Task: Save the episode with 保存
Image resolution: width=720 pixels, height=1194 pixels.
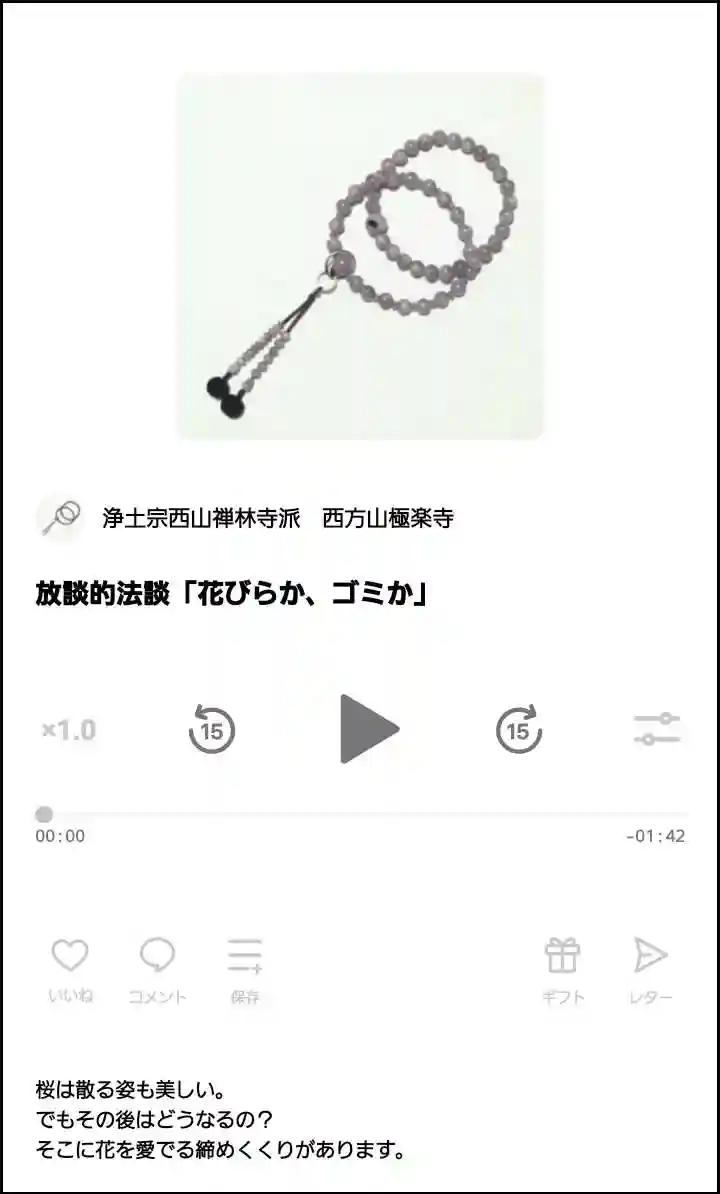Action: coord(245,968)
